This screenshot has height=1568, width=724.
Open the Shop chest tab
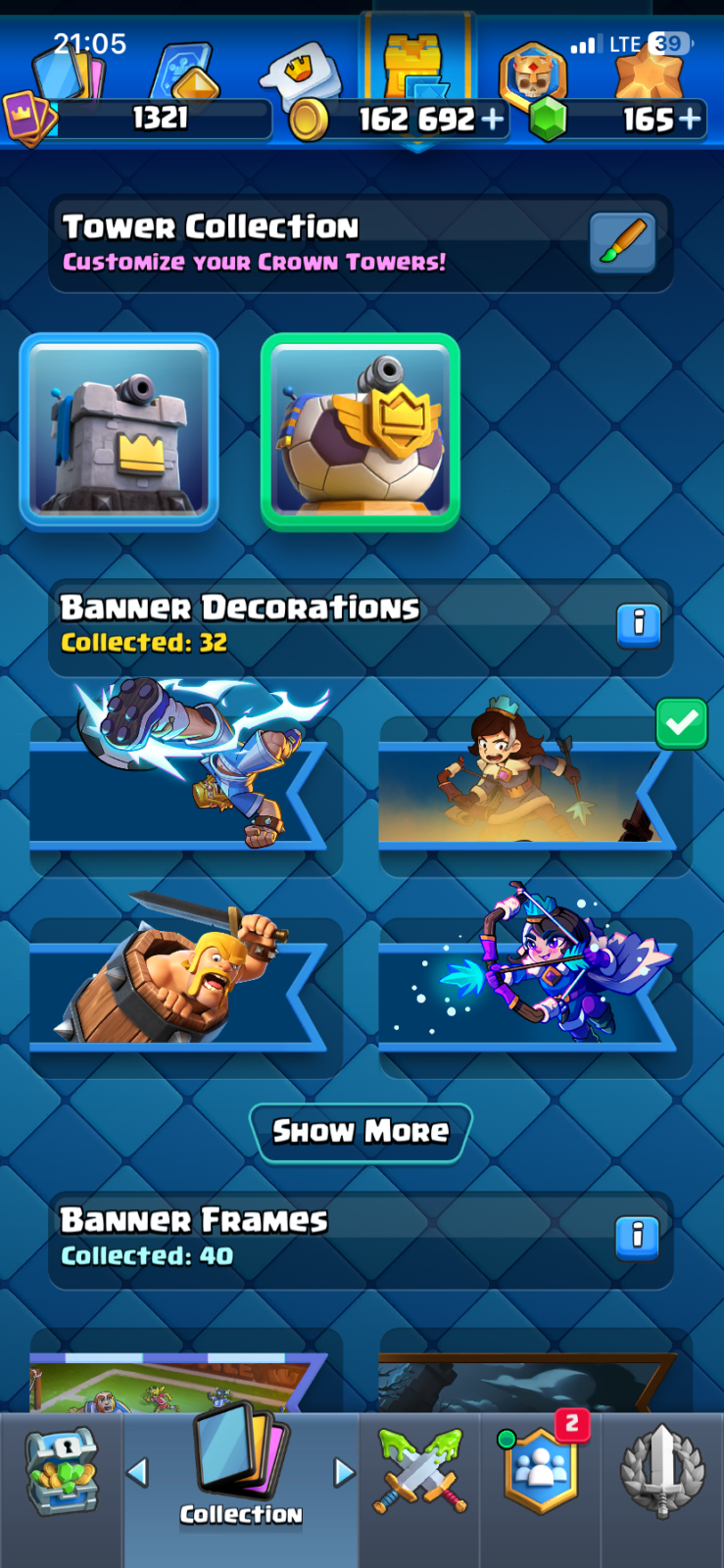[x=62, y=1470]
